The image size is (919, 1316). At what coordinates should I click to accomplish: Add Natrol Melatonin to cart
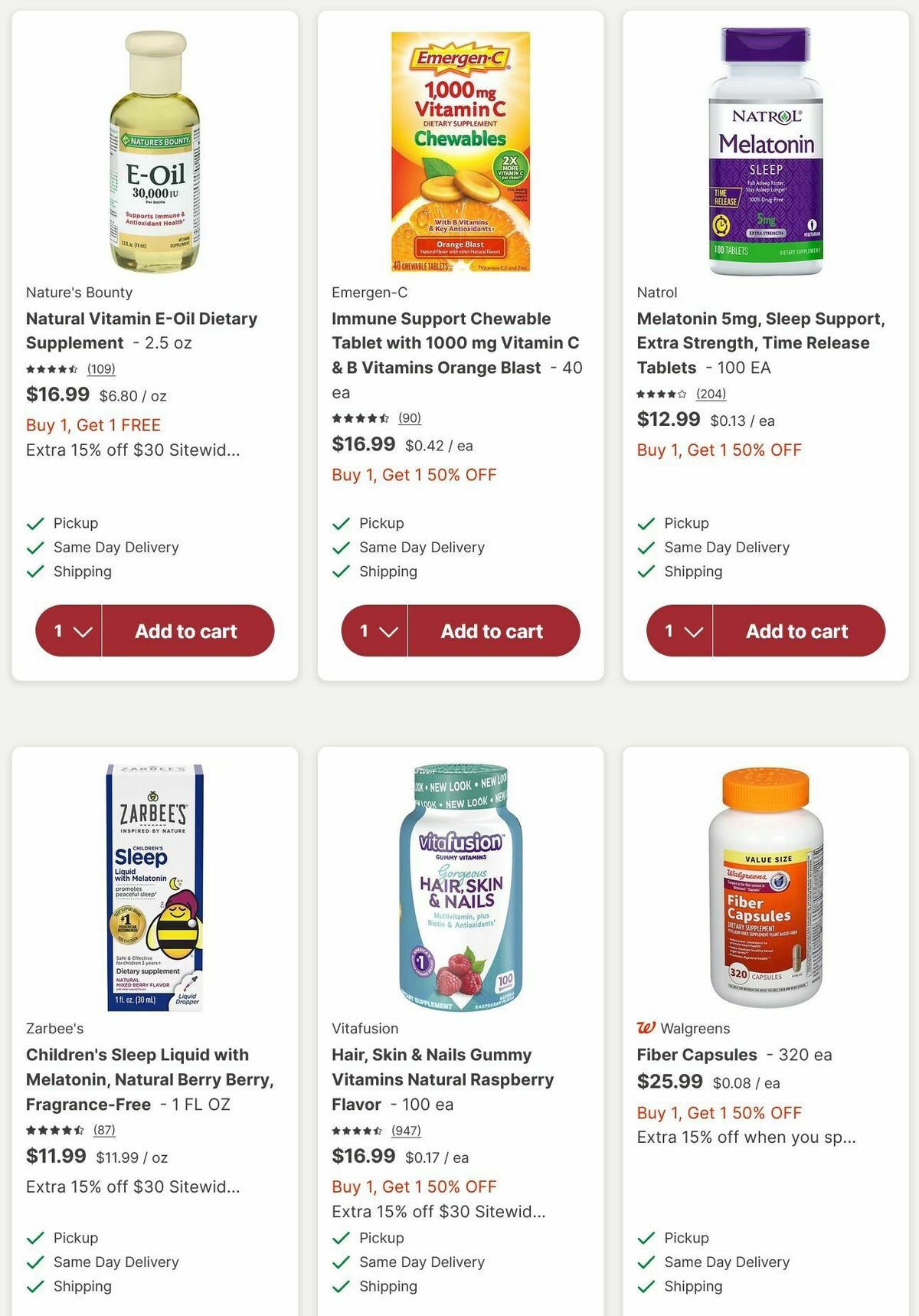click(x=799, y=630)
